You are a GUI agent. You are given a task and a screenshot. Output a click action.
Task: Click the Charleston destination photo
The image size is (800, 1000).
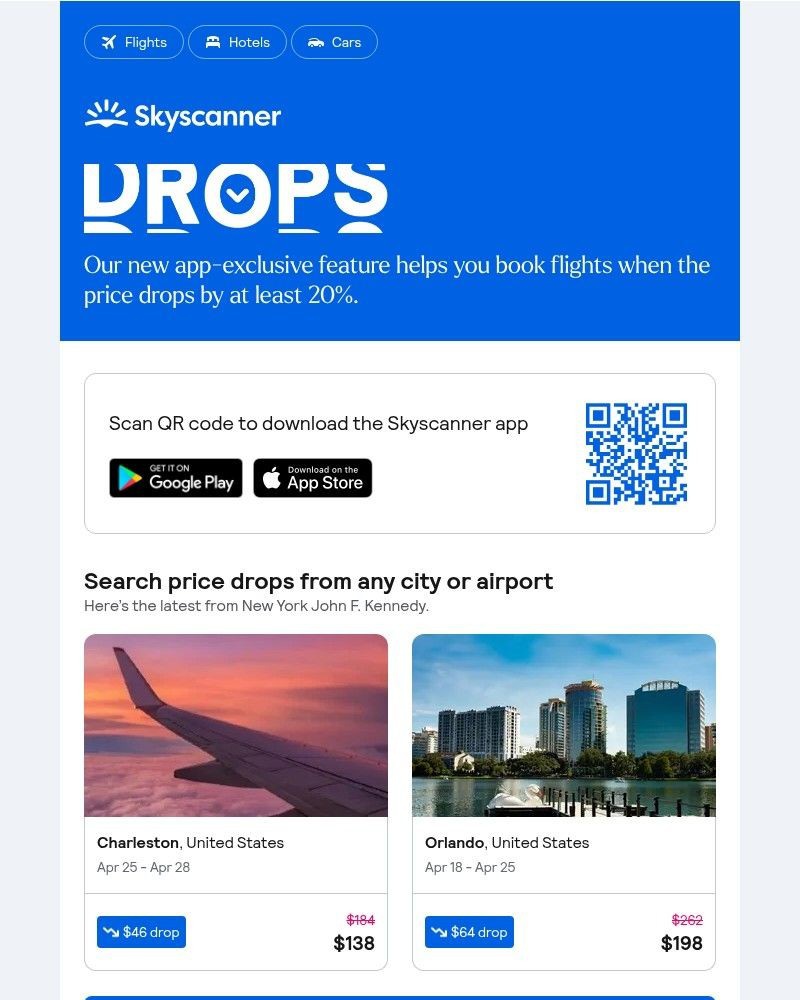click(236, 725)
